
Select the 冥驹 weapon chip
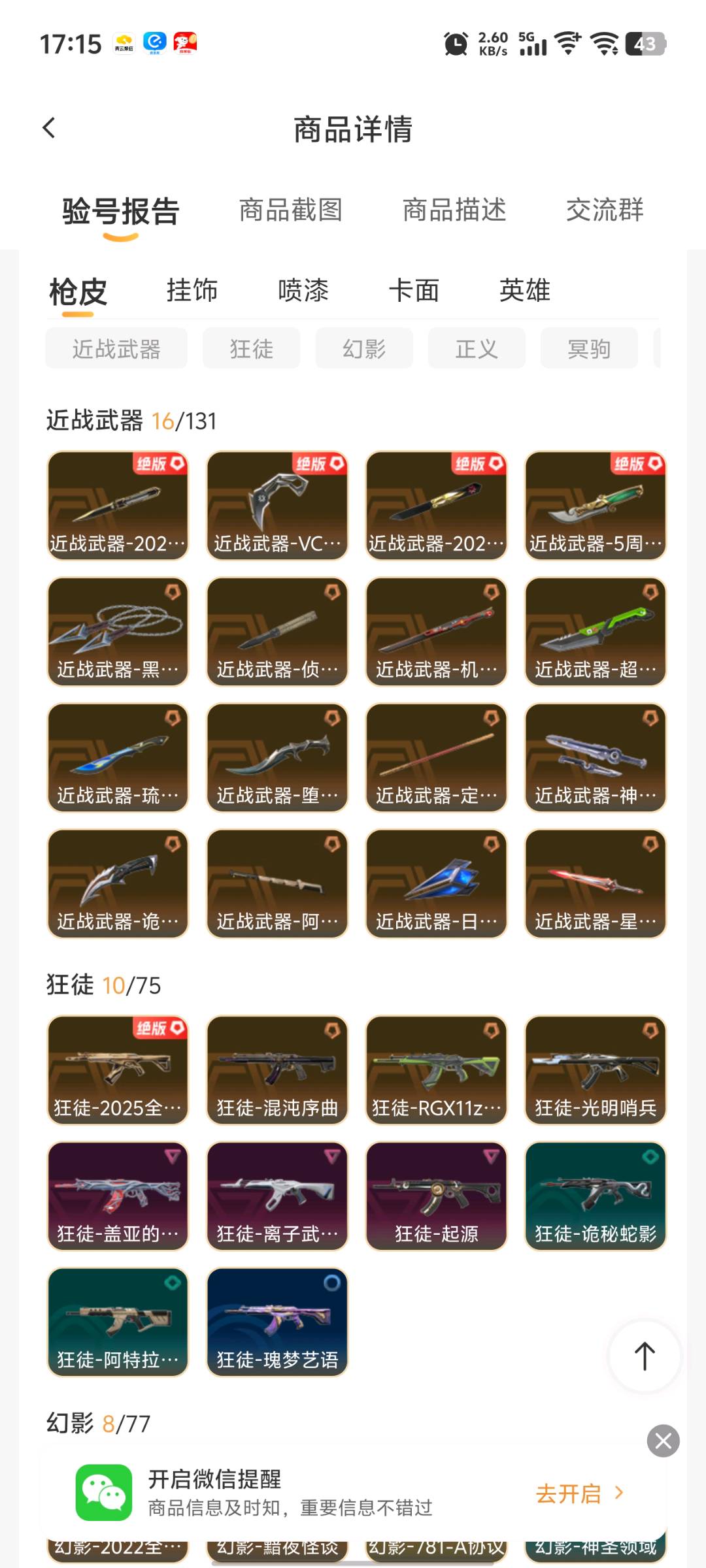589,349
